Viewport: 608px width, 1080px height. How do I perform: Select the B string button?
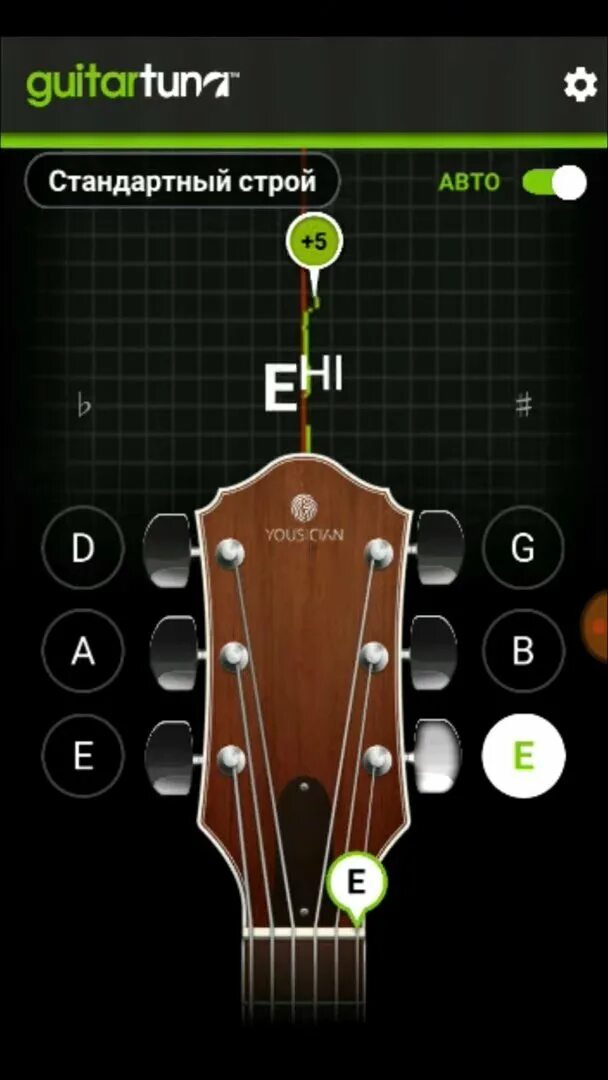(x=523, y=652)
